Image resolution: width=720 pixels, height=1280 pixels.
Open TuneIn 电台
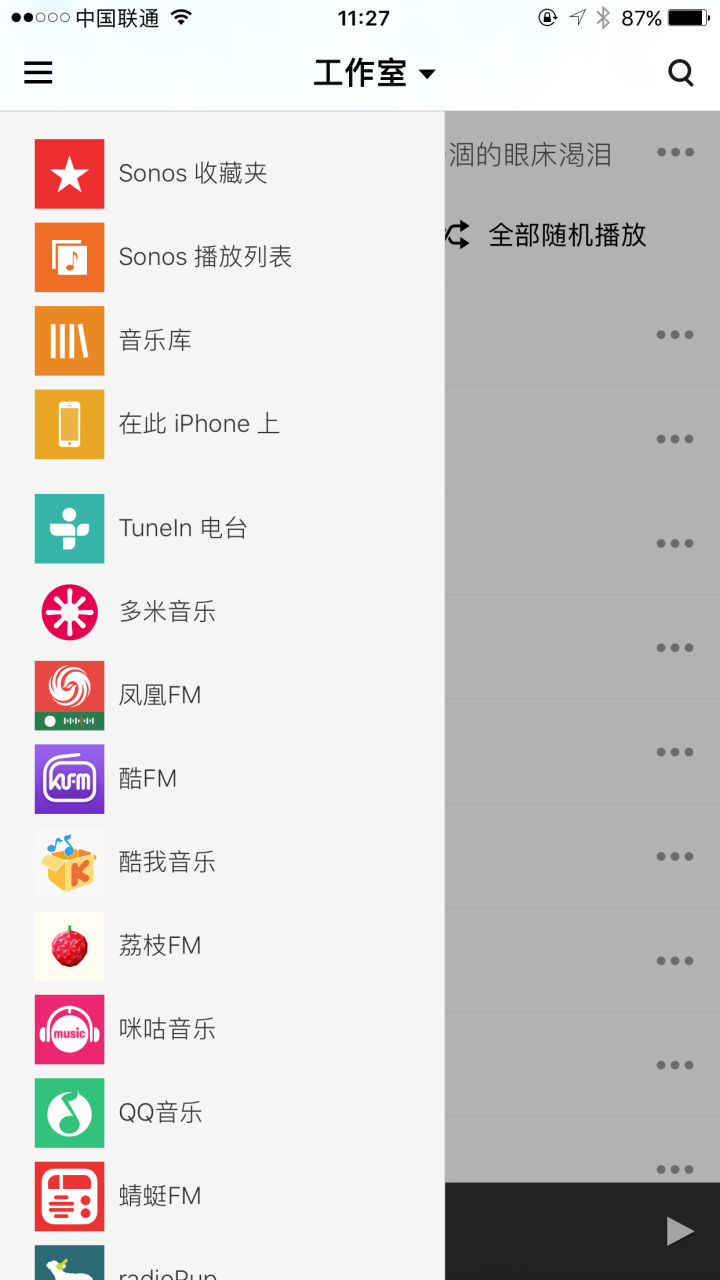click(x=183, y=528)
